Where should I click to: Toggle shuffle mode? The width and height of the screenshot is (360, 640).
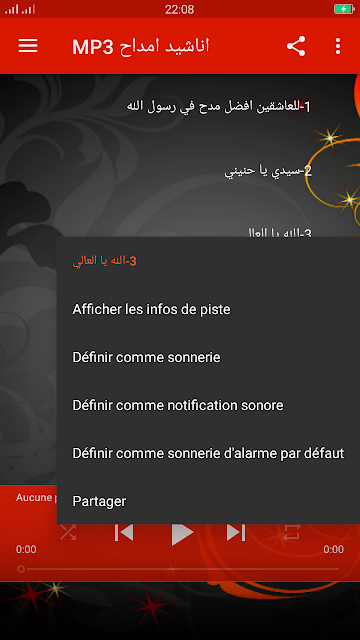[68, 532]
